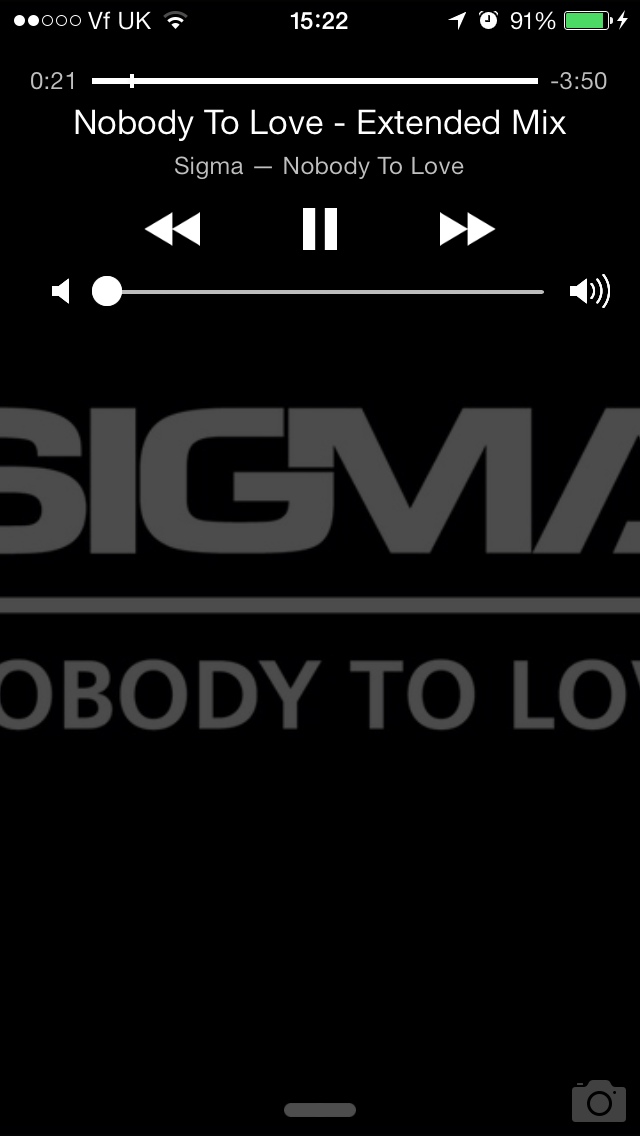Tap the volume slider track
Image resolution: width=640 pixels, height=1136 pixels.
[318, 292]
